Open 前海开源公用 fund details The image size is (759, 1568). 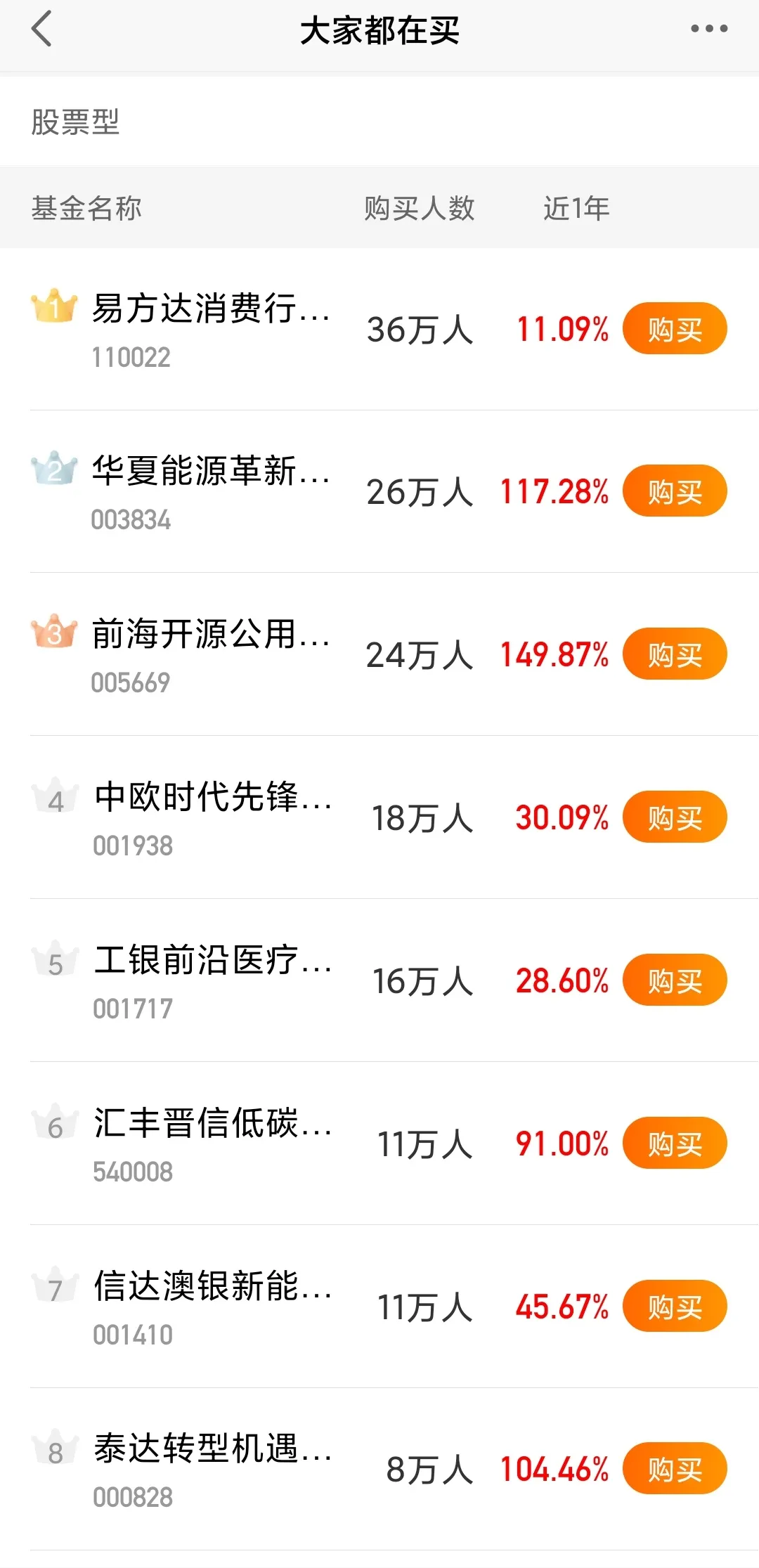pyautogui.click(x=211, y=635)
